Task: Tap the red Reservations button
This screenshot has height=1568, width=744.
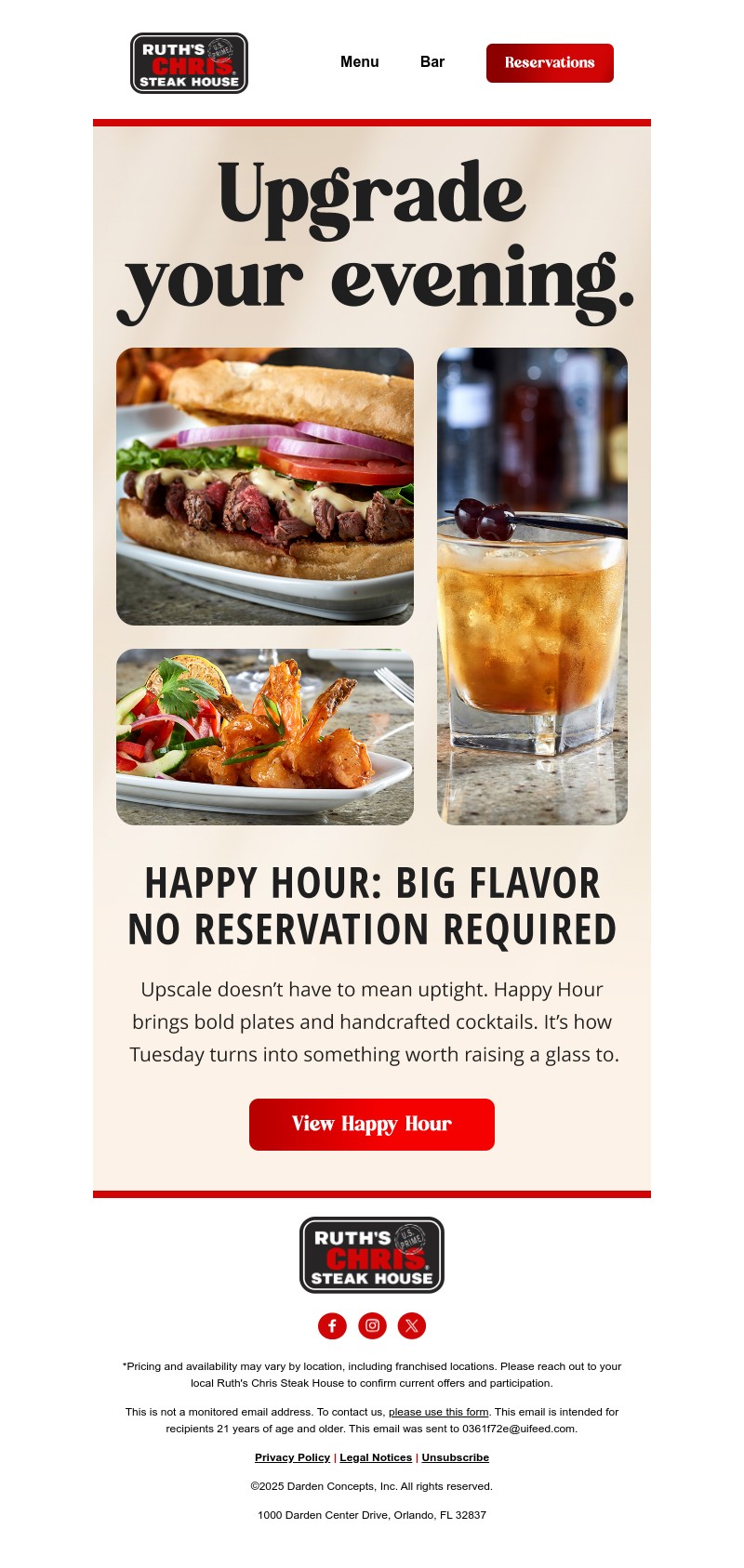Action: [550, 63]
